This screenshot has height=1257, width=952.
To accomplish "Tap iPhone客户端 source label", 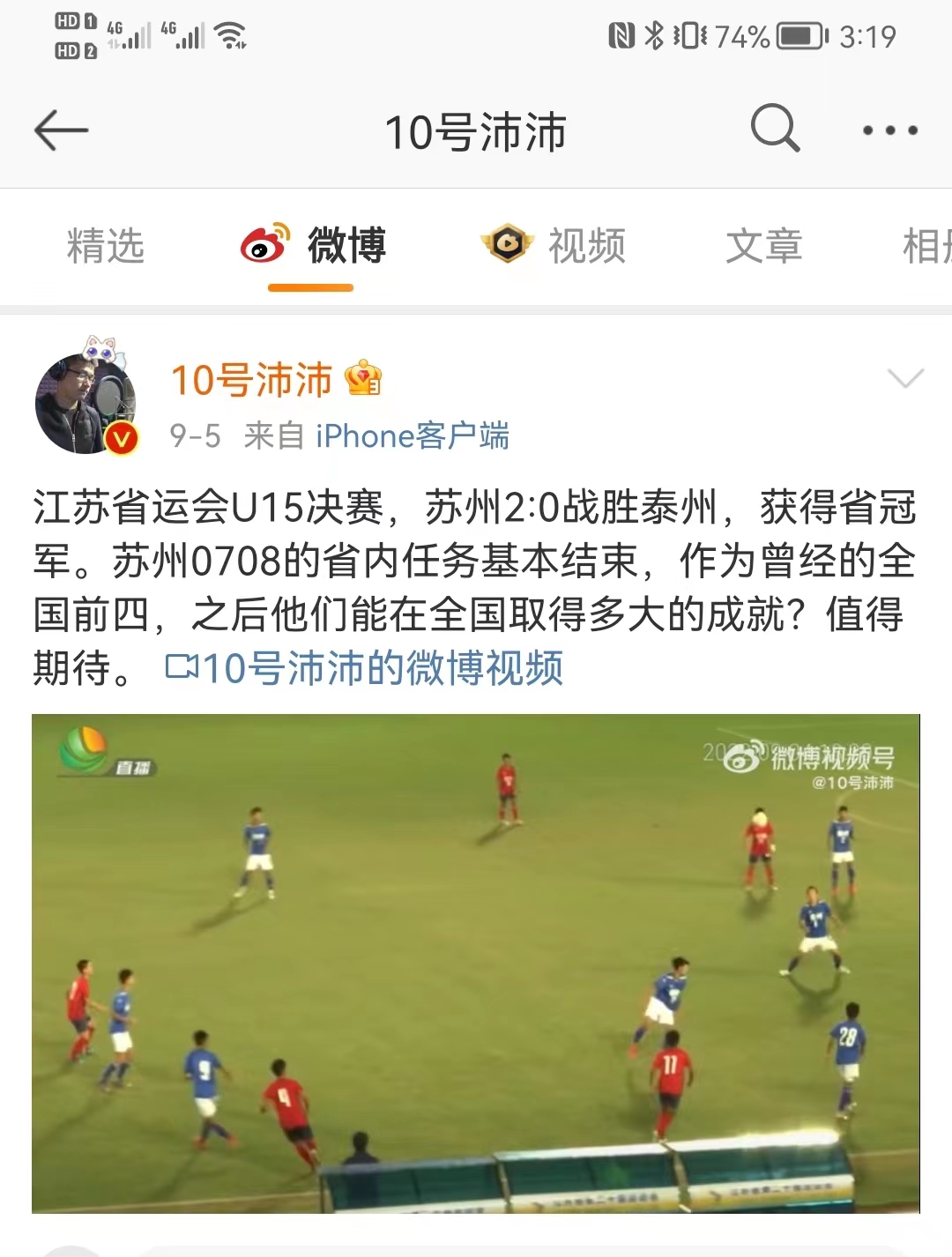I will 411,436.
